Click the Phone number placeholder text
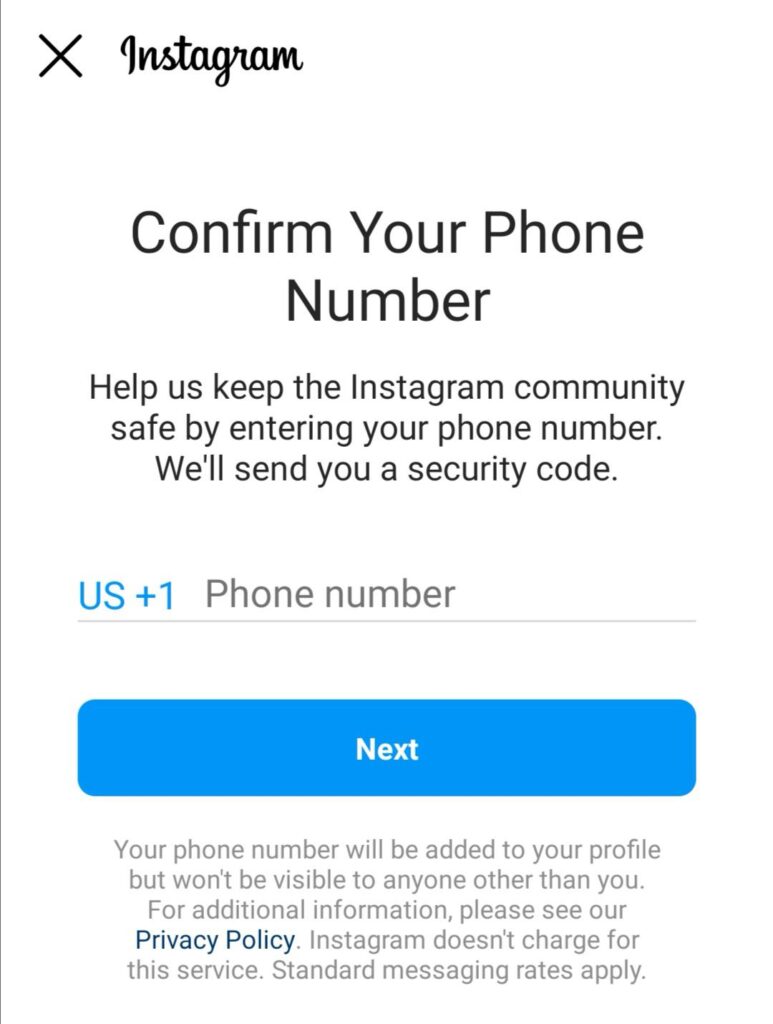The image size is (773, 1024). tap(328, 596)
